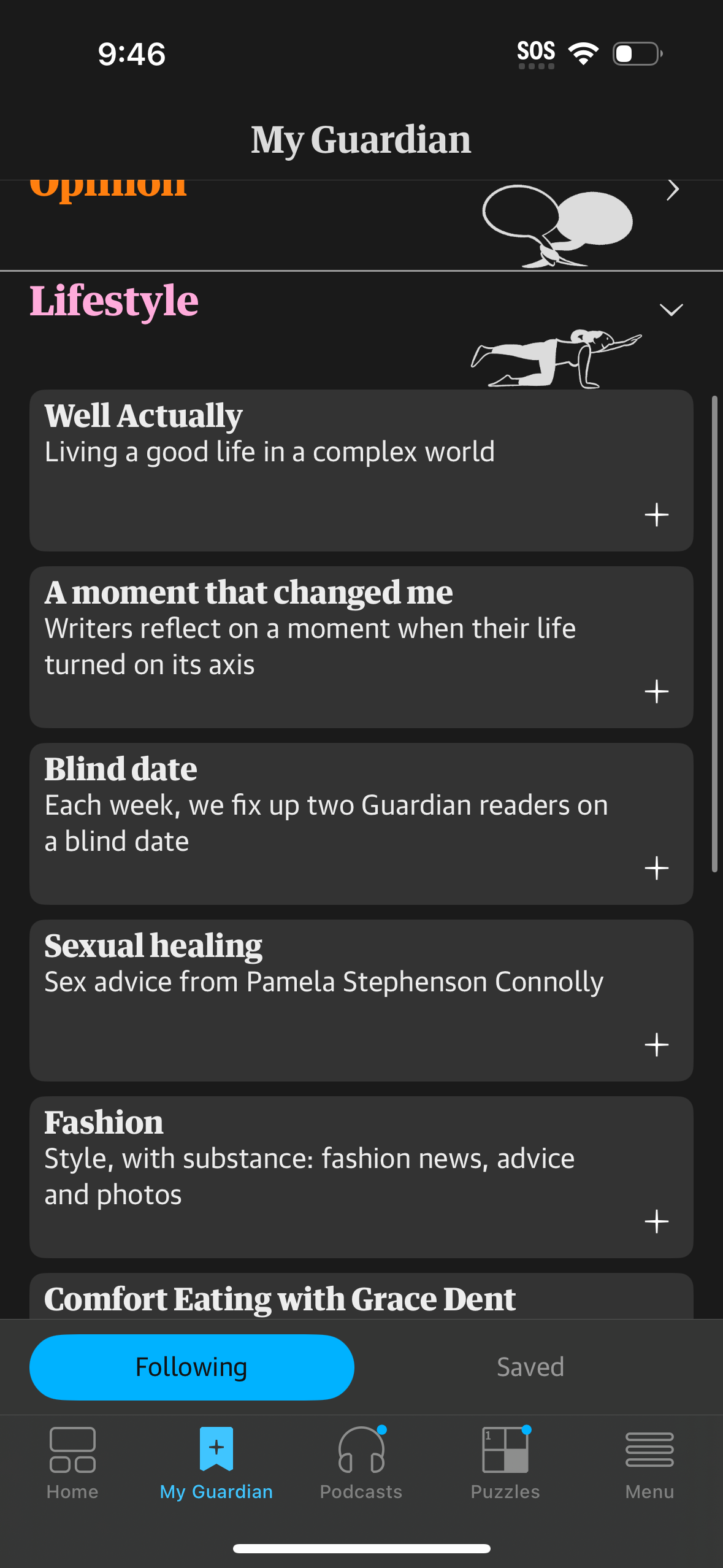Click the Wi-Fi icon in the status bar
Viewport: 723px width, 1568px height.
[583, 53]
